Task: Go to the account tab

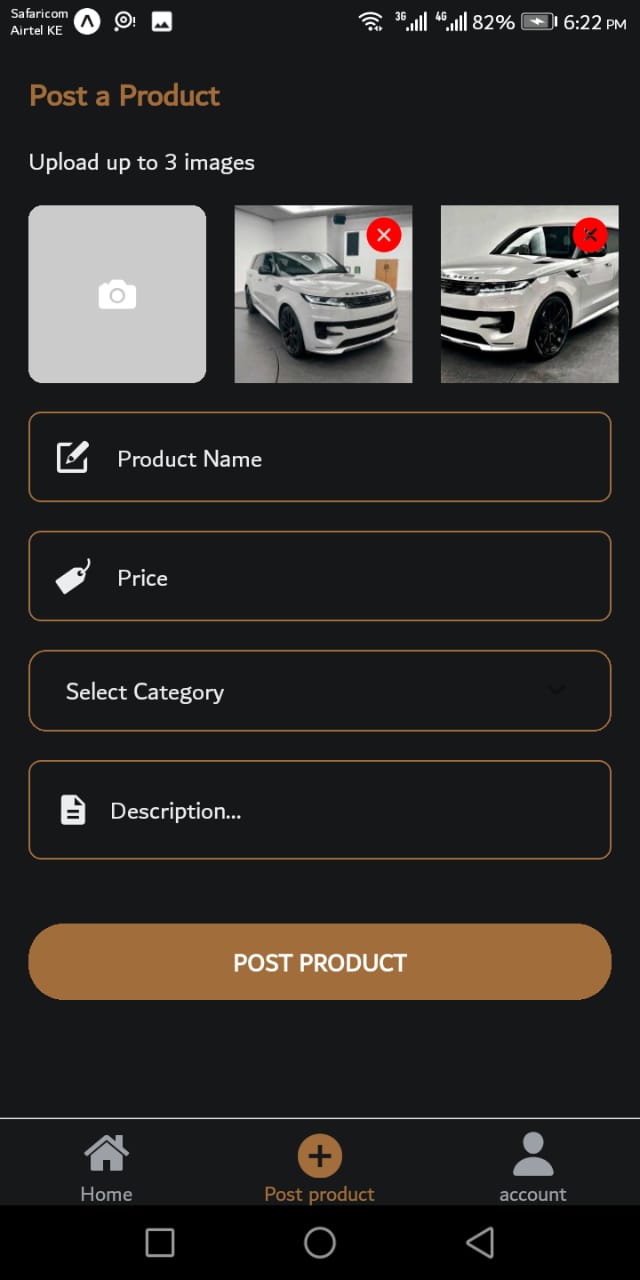Action: click(532, 1167)
